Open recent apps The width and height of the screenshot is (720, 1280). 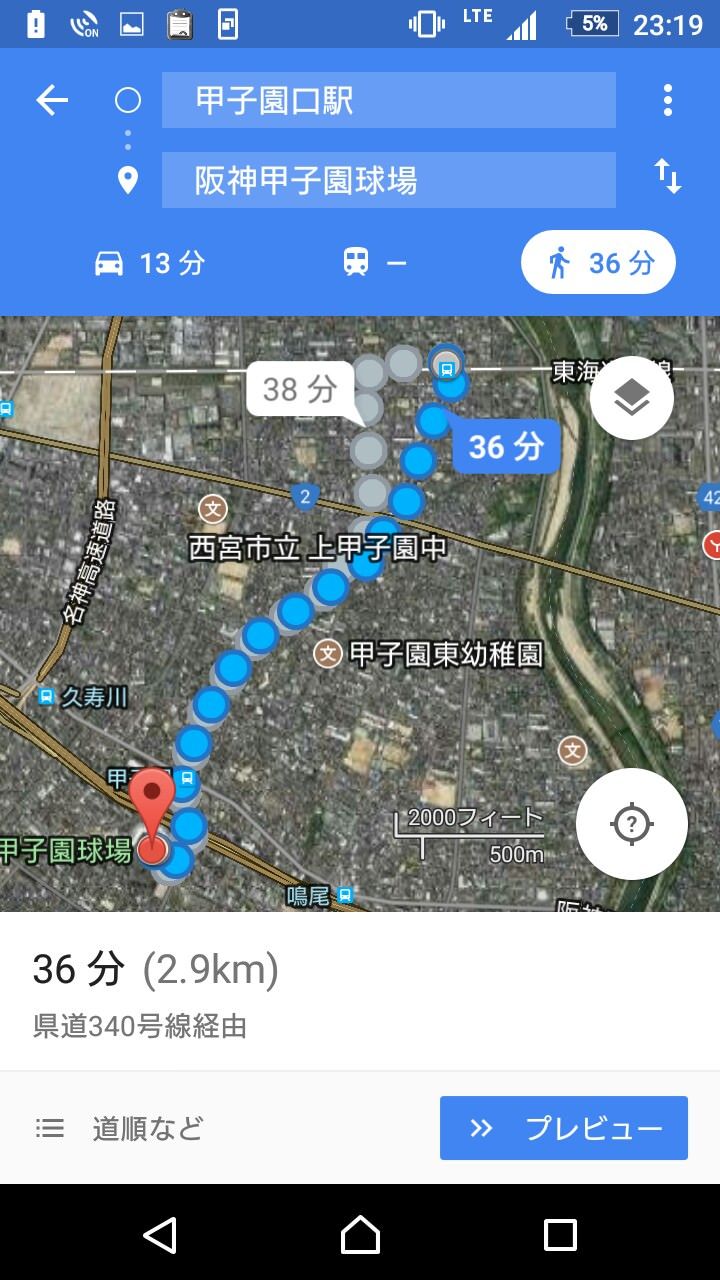click(560, 1235)
